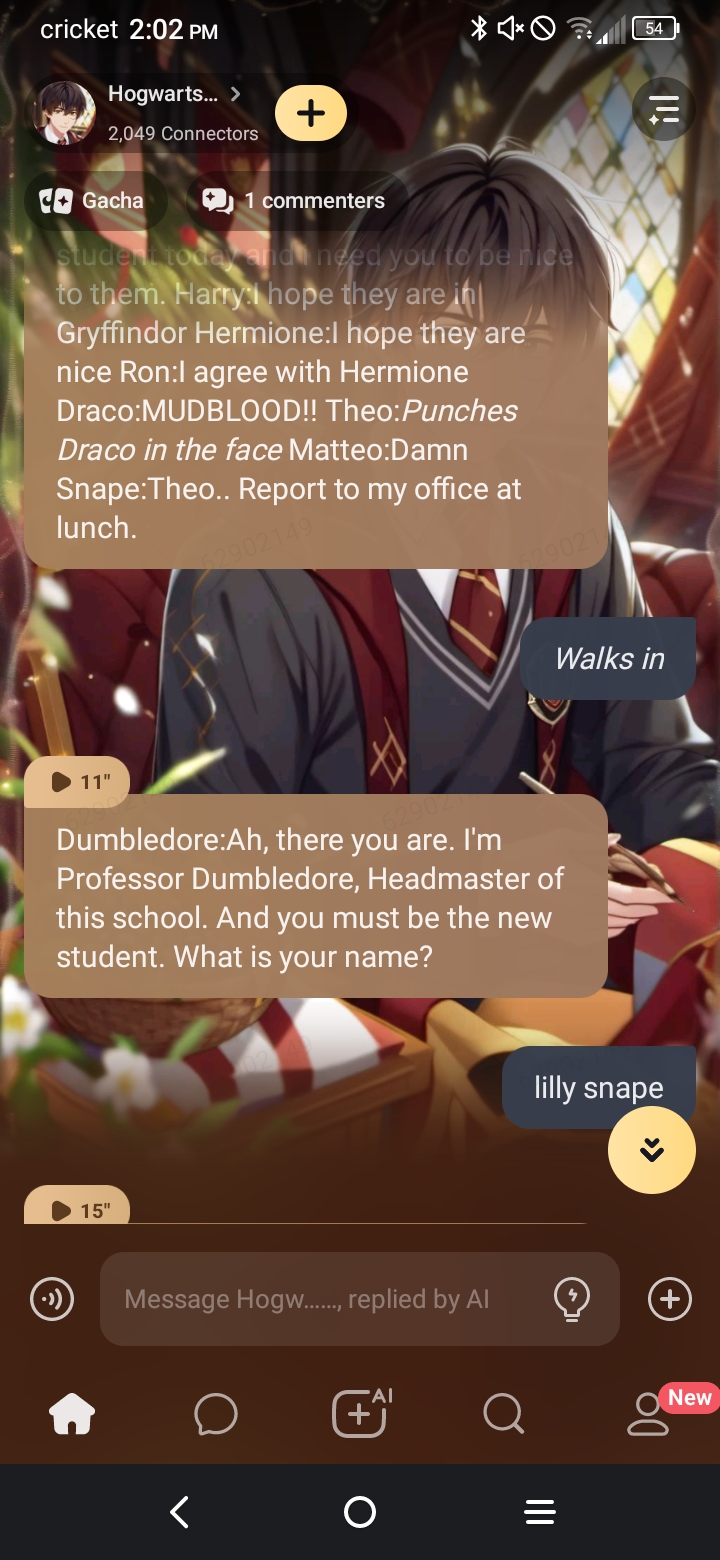The width and height of the screenshot is (720, 1560).
Task: Play the 15" voice message
Action: [x=78, y=1210]
